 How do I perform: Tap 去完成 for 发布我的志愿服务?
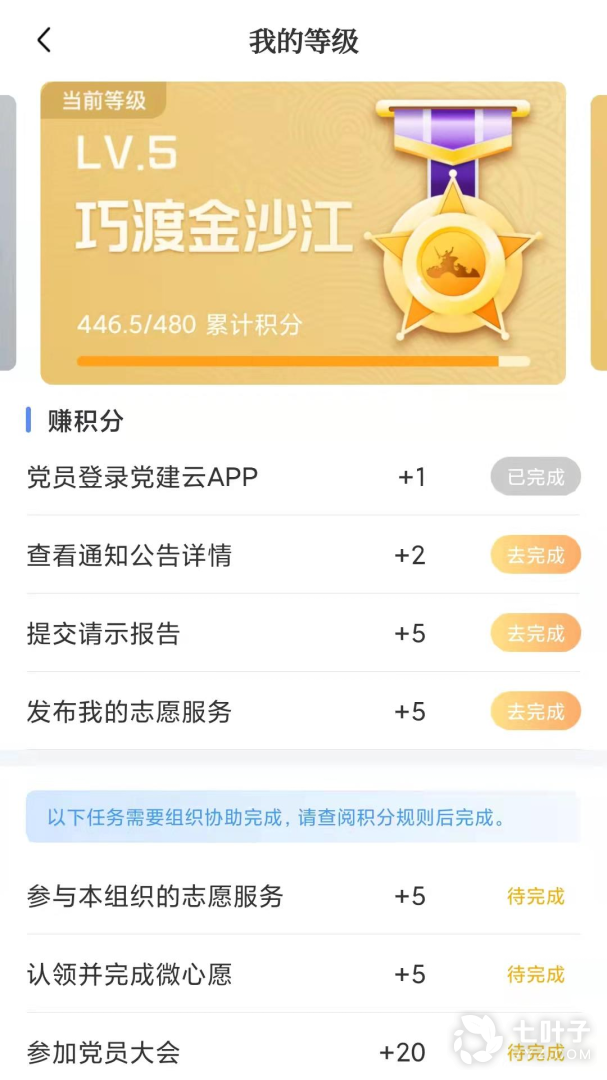point(535,711)
